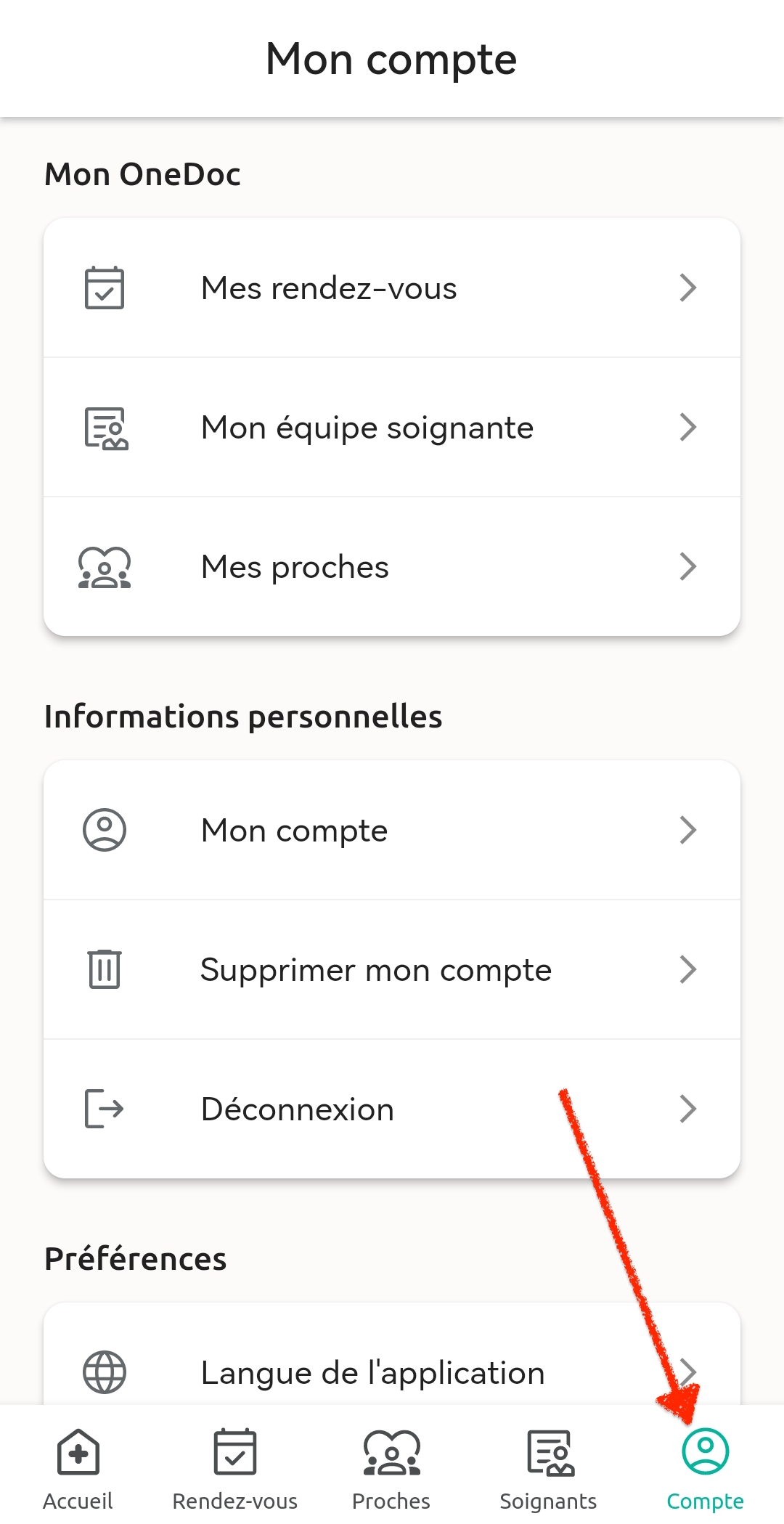
Task: Select the Mes proches heart icon
Action: click(x=105, y=566)
